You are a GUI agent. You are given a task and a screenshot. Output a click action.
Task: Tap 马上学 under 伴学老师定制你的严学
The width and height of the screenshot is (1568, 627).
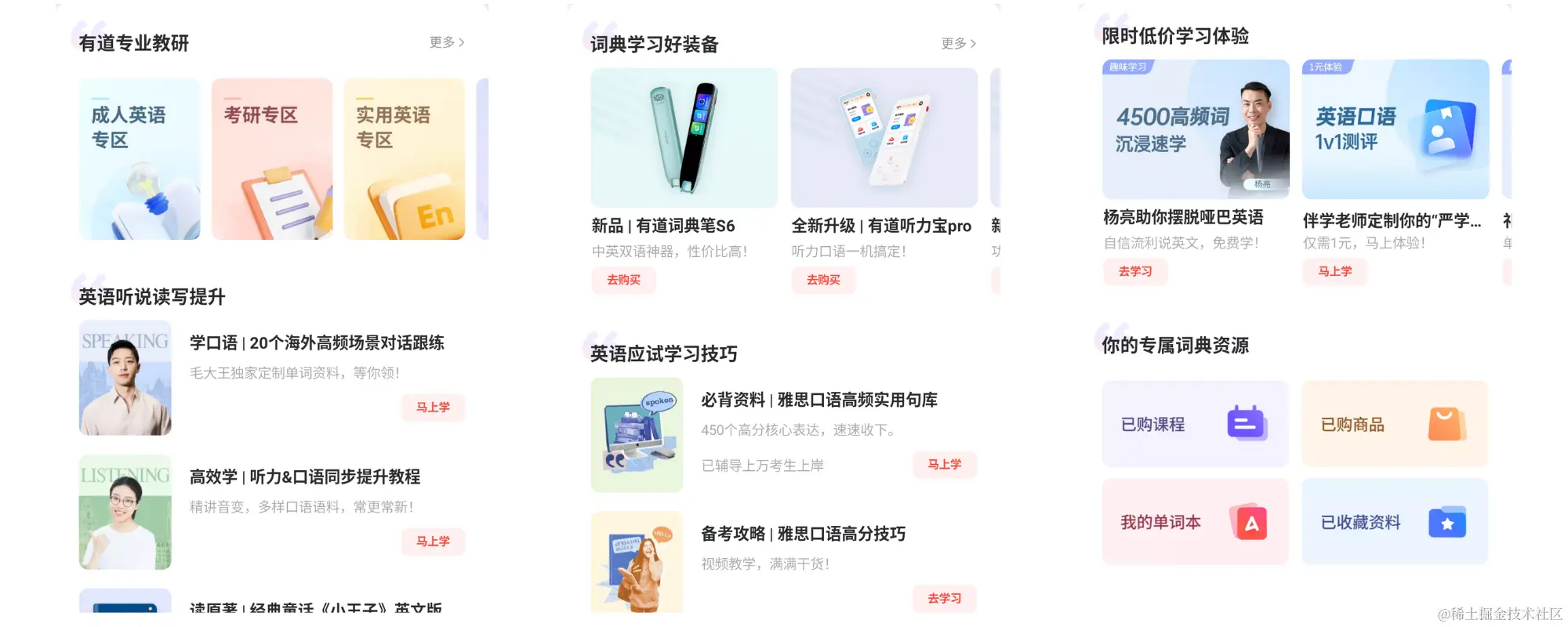(1335, 271)
